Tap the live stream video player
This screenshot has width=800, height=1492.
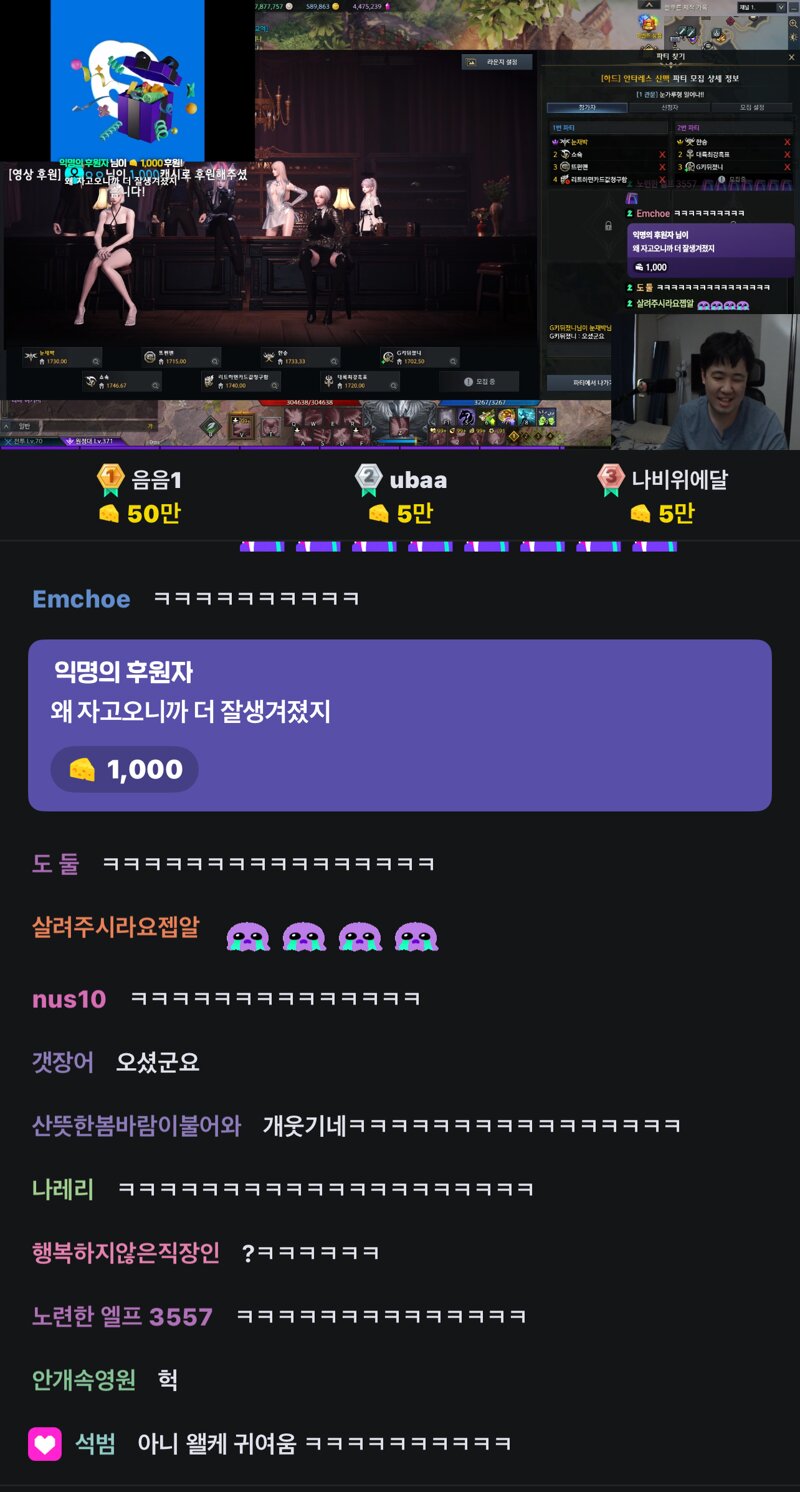(400, 224)
